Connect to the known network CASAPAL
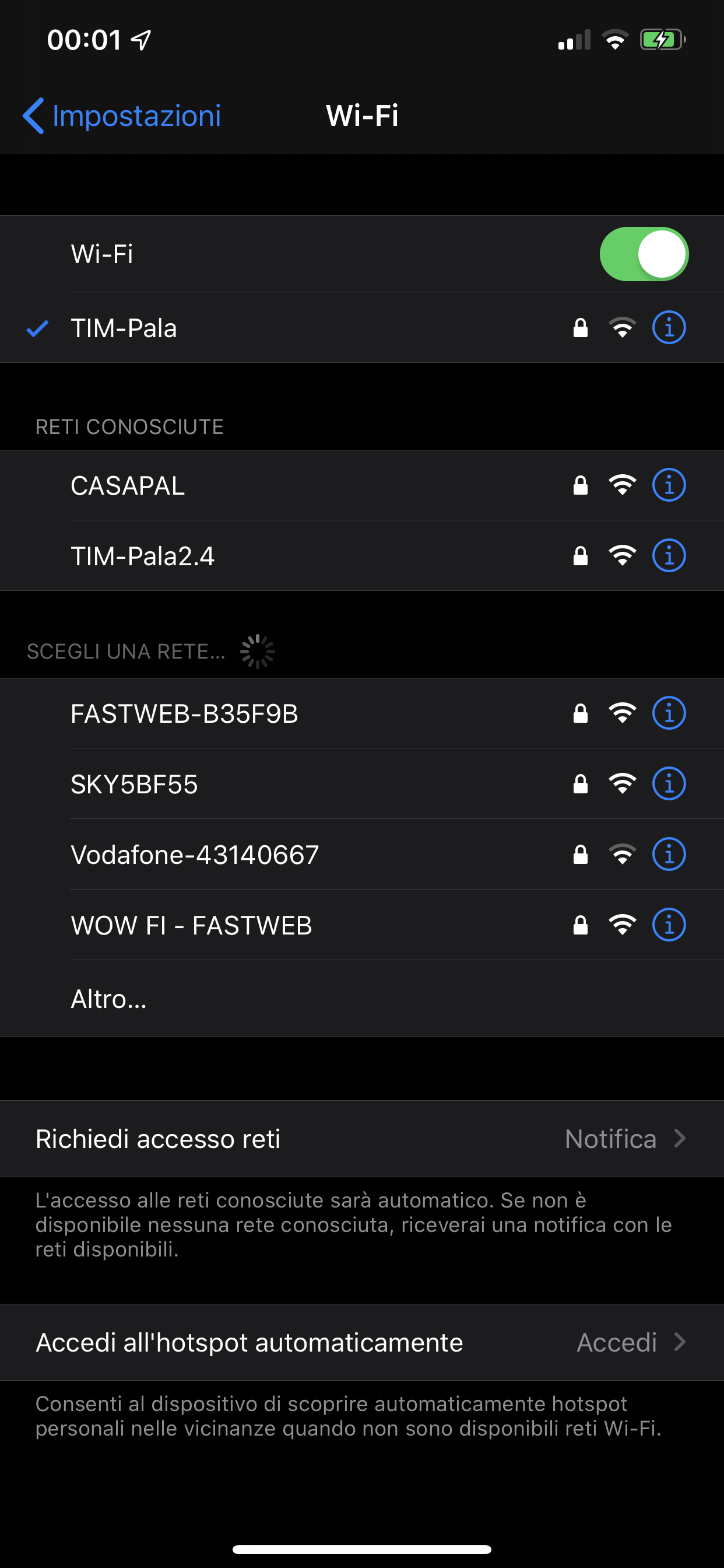This screenshot has height=1568, width=724. point(362,485)
